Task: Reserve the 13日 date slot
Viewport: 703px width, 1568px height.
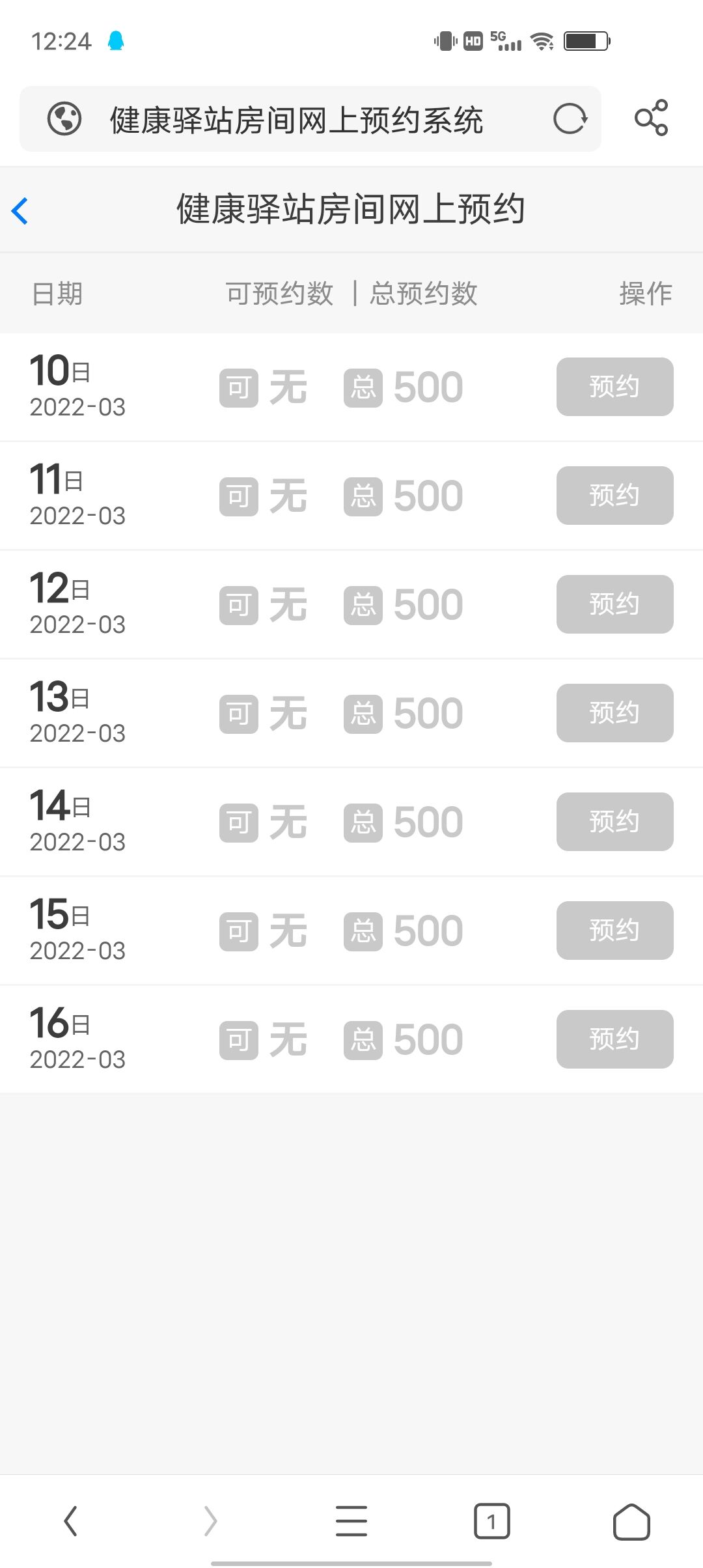Action: (x=614, y=713)
